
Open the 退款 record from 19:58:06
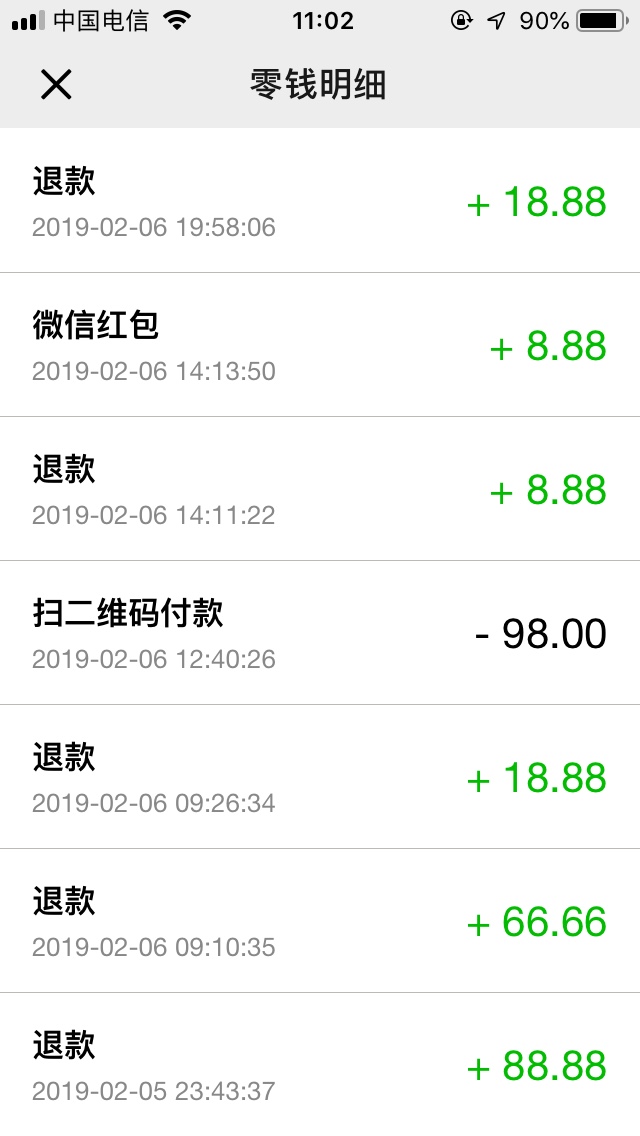(320, 201)
